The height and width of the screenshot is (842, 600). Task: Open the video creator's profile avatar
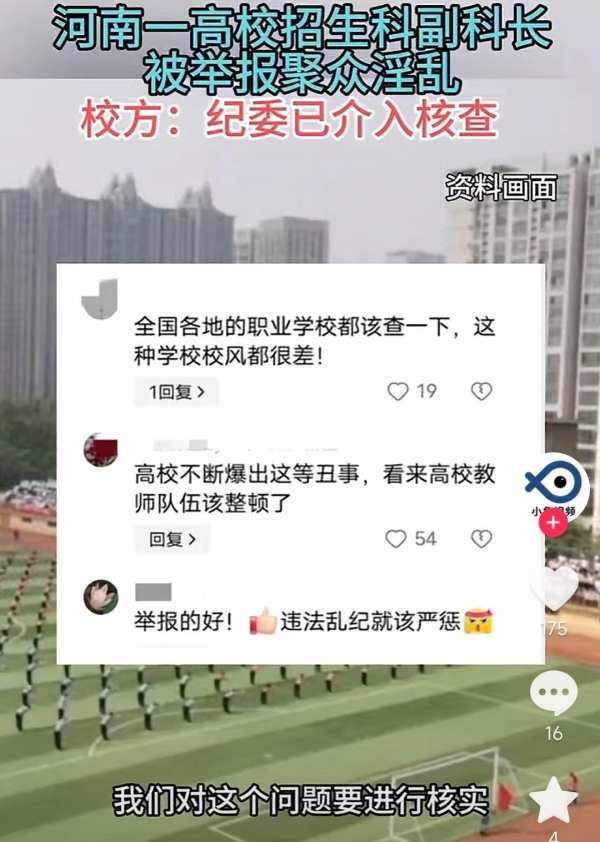tap(556, 487)
